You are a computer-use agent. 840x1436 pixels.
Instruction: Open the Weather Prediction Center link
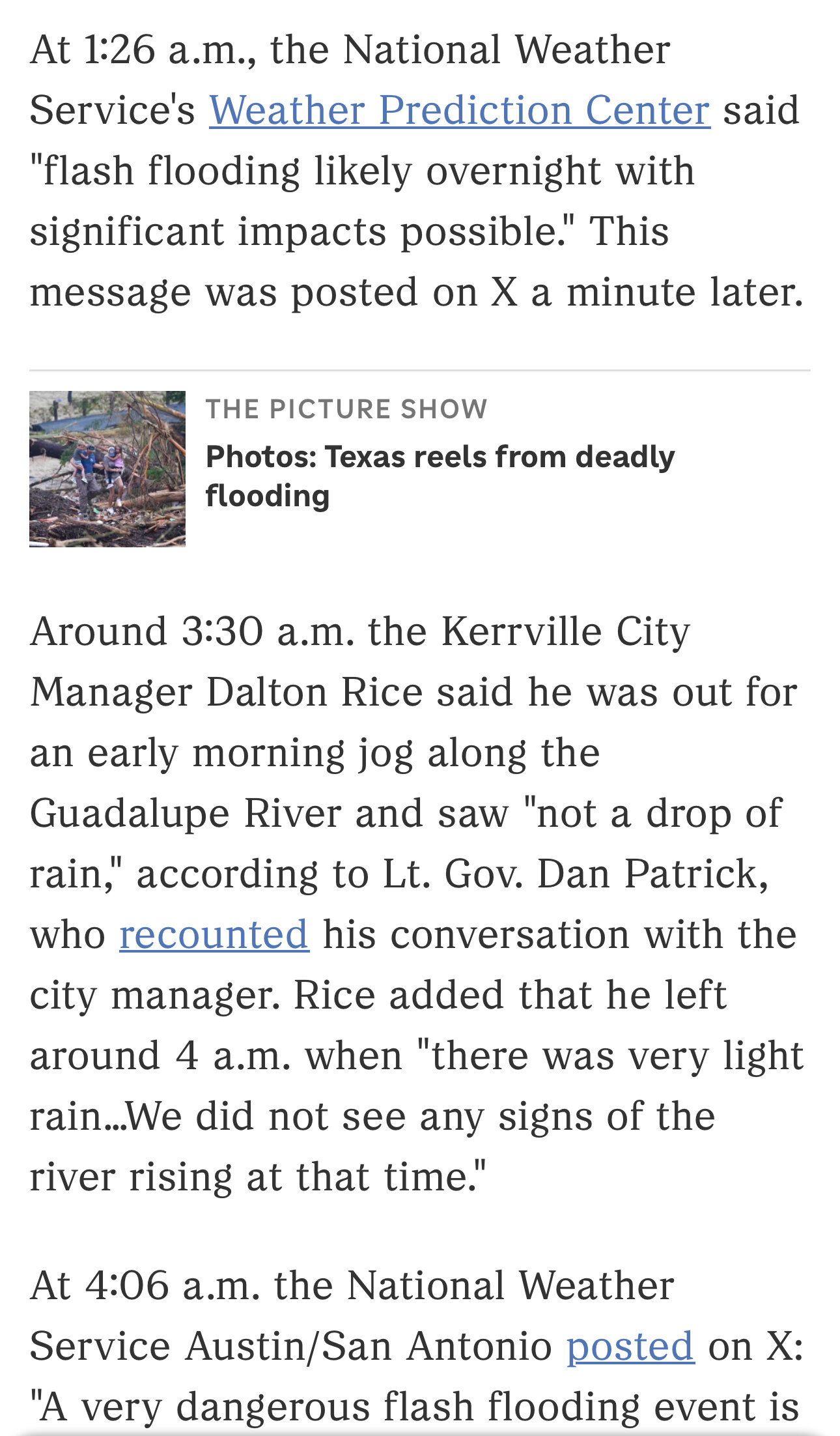459,109
